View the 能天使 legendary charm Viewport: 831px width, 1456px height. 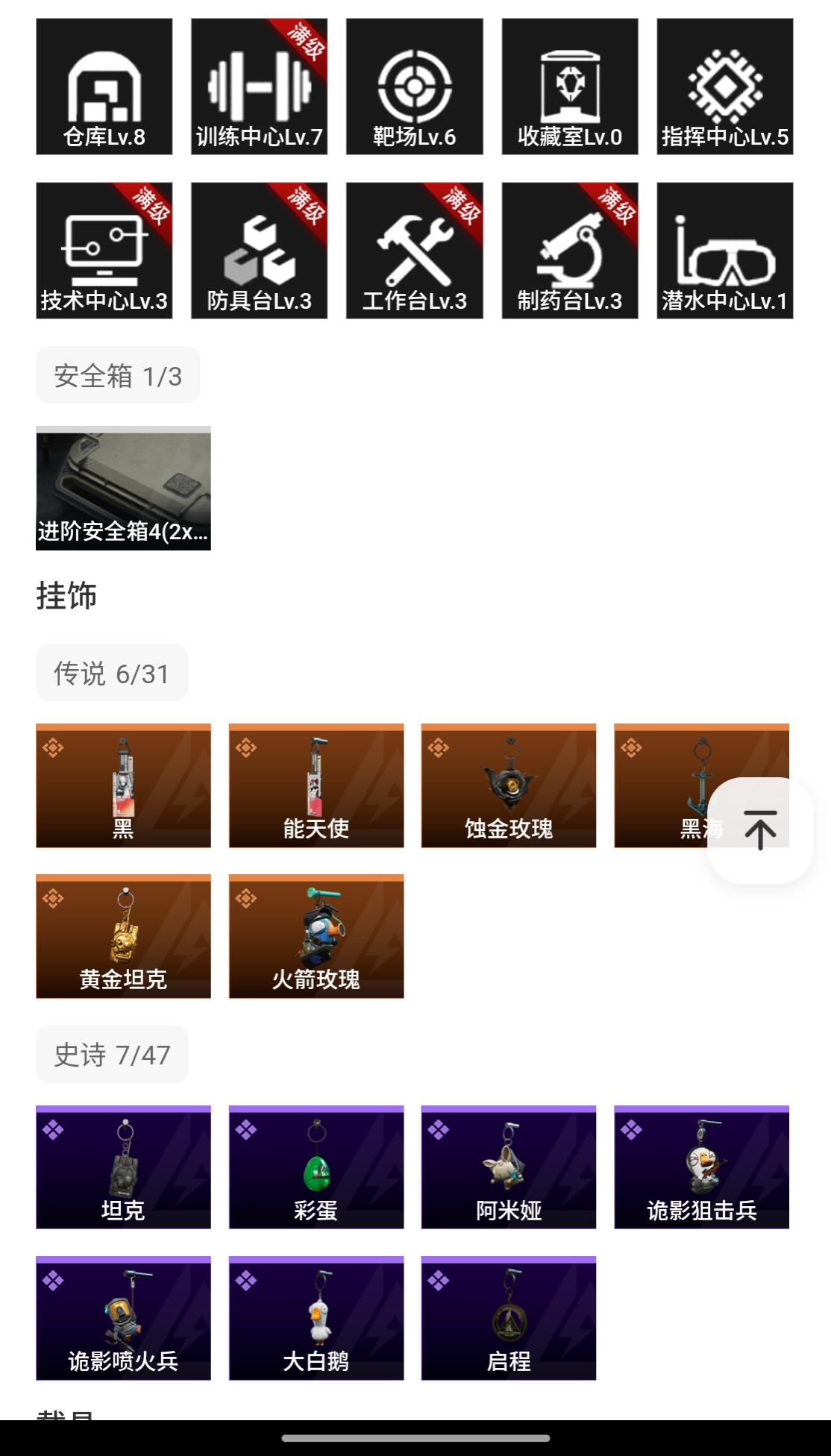316,785
